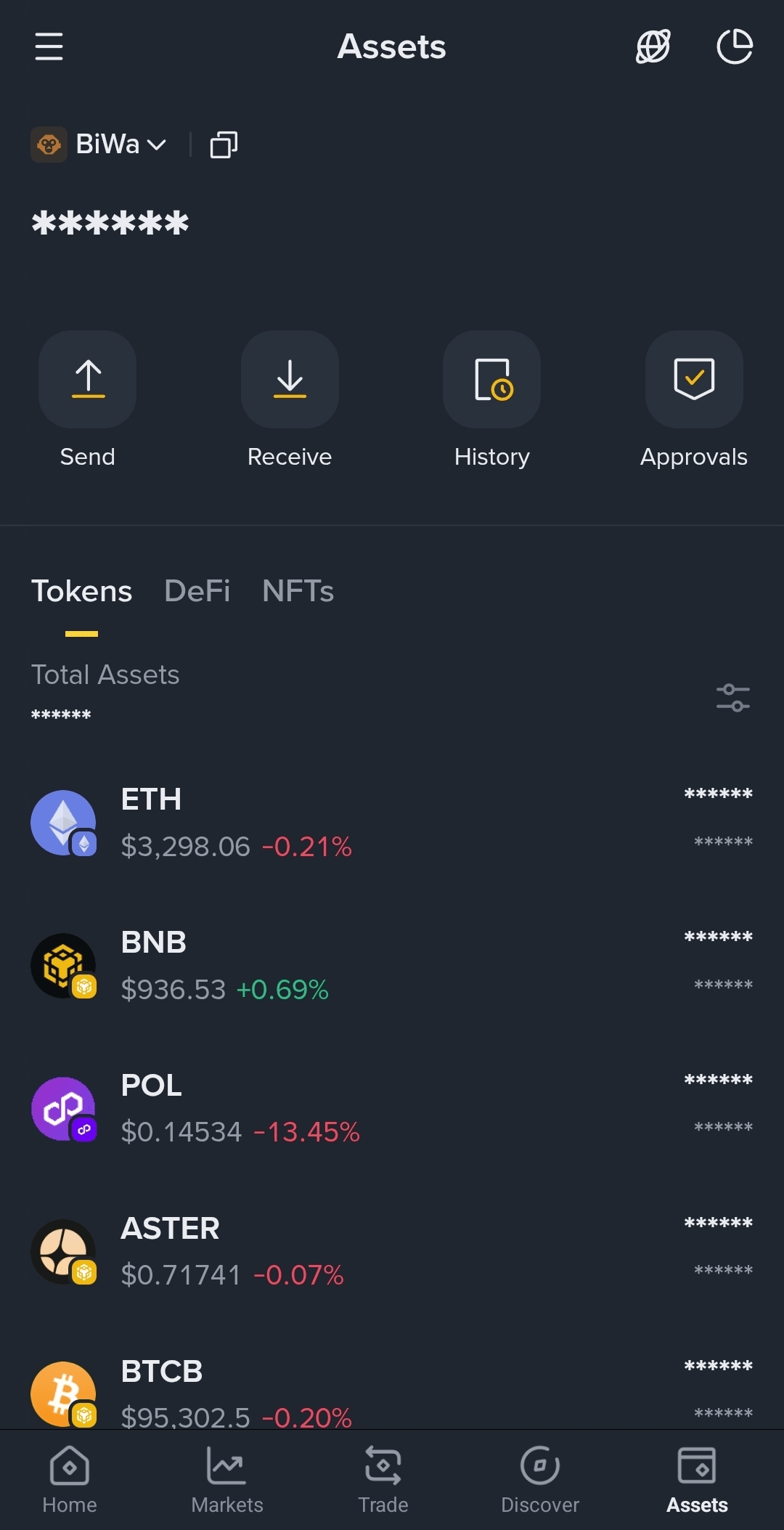This screenshot has height=1530, width=784.
Task: Switch to the NFTs tab
Action: point(298,591)
